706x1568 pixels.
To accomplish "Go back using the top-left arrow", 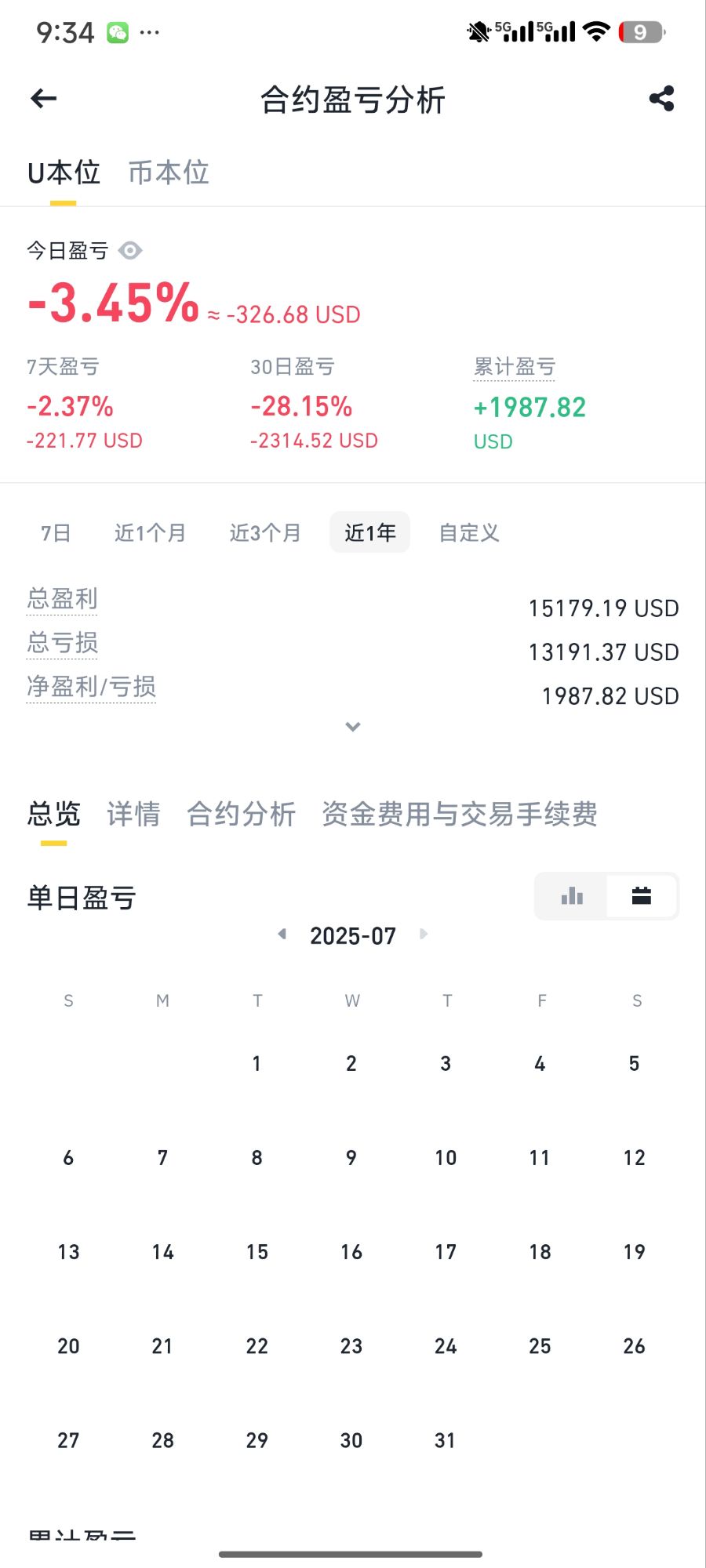I will coord(44,99).
